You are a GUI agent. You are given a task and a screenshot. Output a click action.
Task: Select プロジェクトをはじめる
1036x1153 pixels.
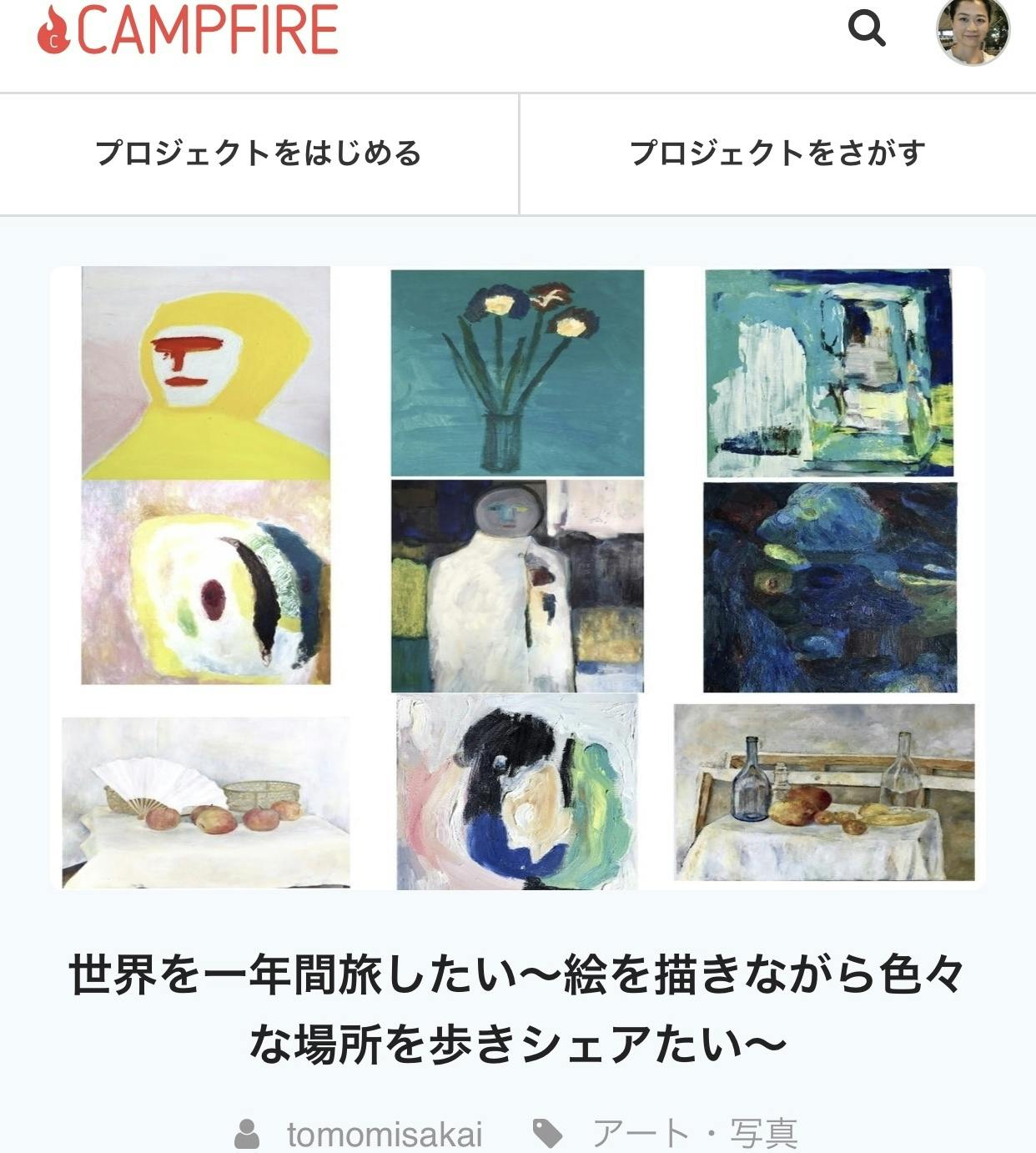259,154
